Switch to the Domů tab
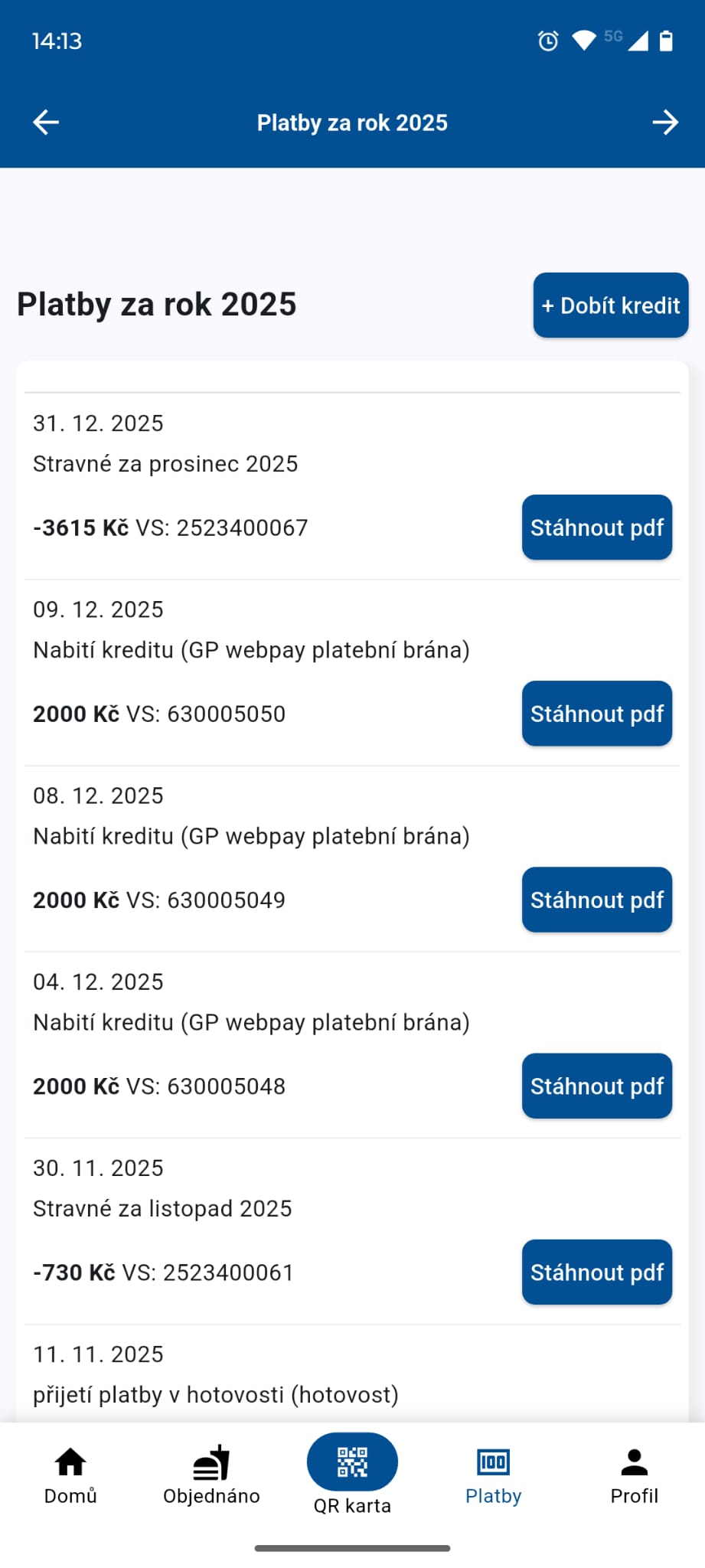Image resolution: width=705 pixels, height=1568 pixels. [70, 1476]
